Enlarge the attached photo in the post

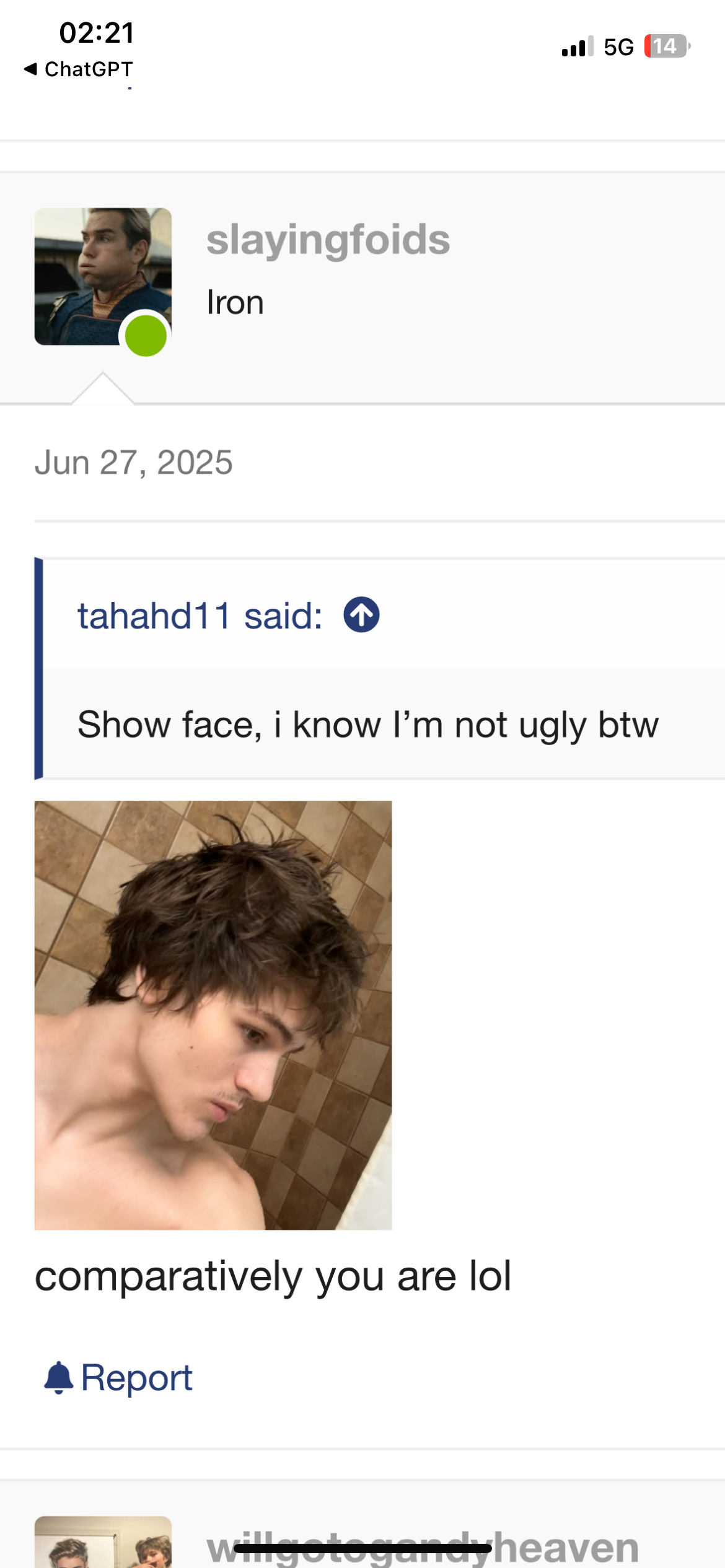click(213, 1015)
